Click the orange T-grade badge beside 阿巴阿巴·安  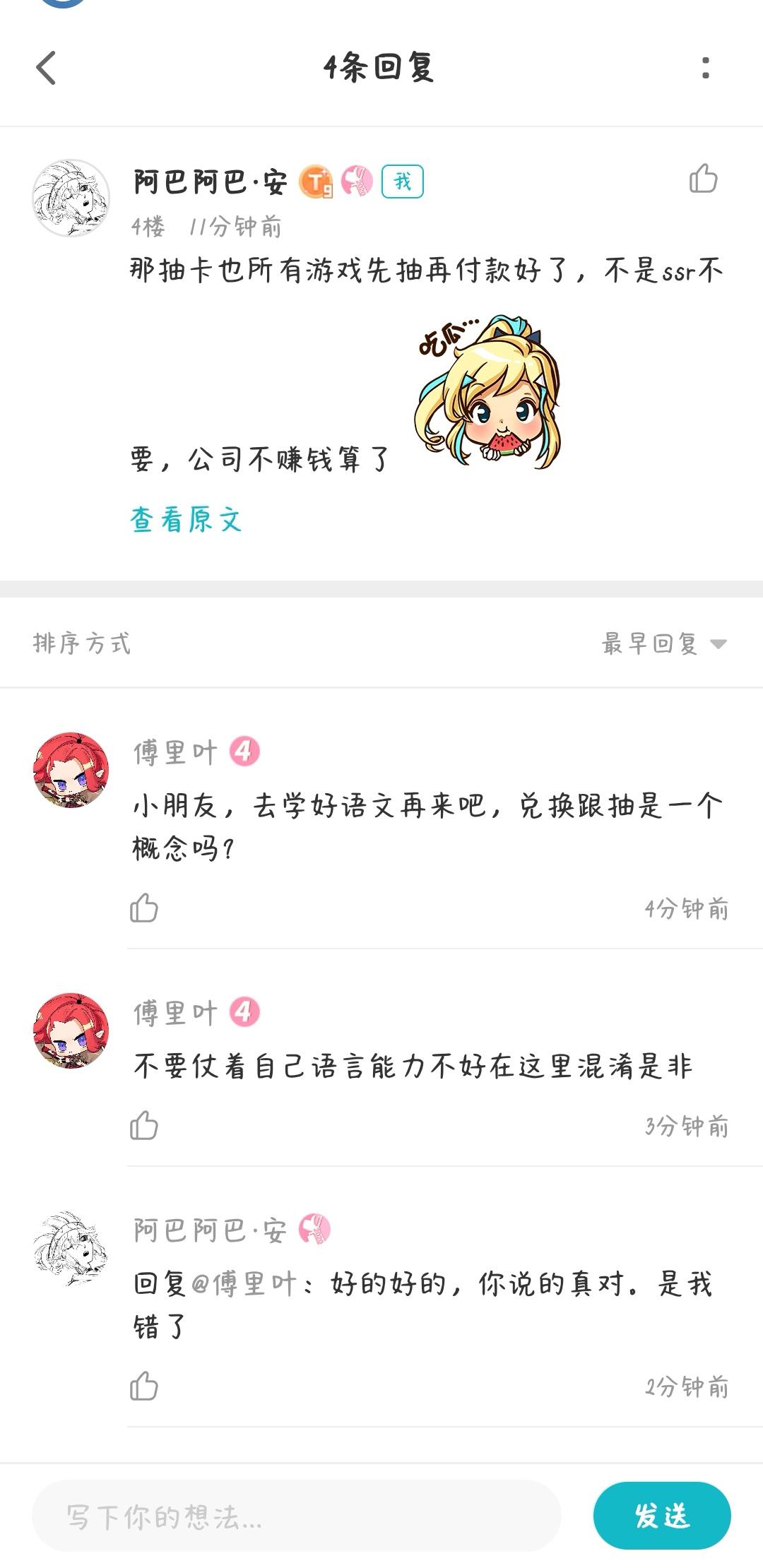pos(316,182)
